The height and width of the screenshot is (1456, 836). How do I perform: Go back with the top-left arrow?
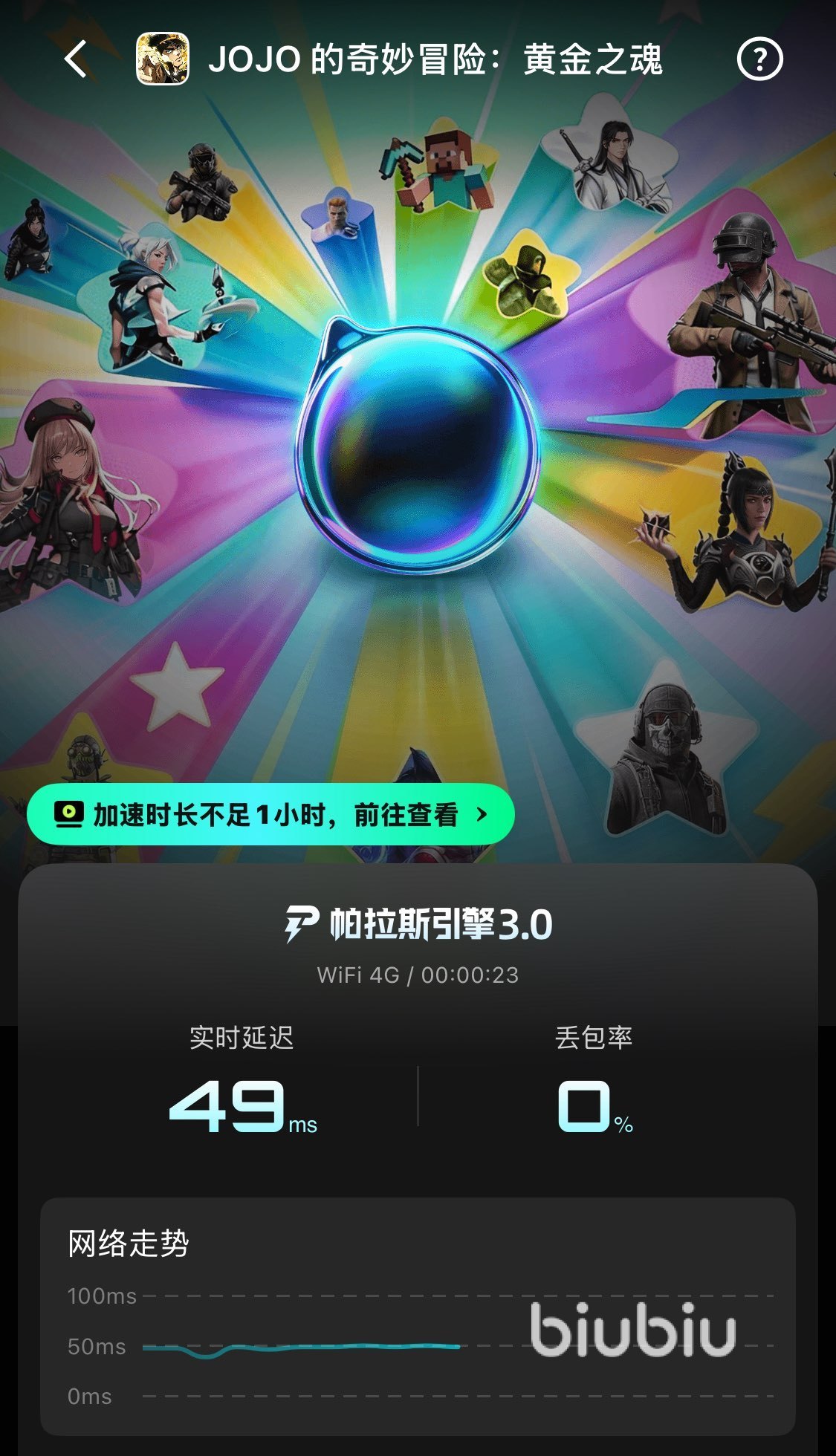click(x=76, y=59)
